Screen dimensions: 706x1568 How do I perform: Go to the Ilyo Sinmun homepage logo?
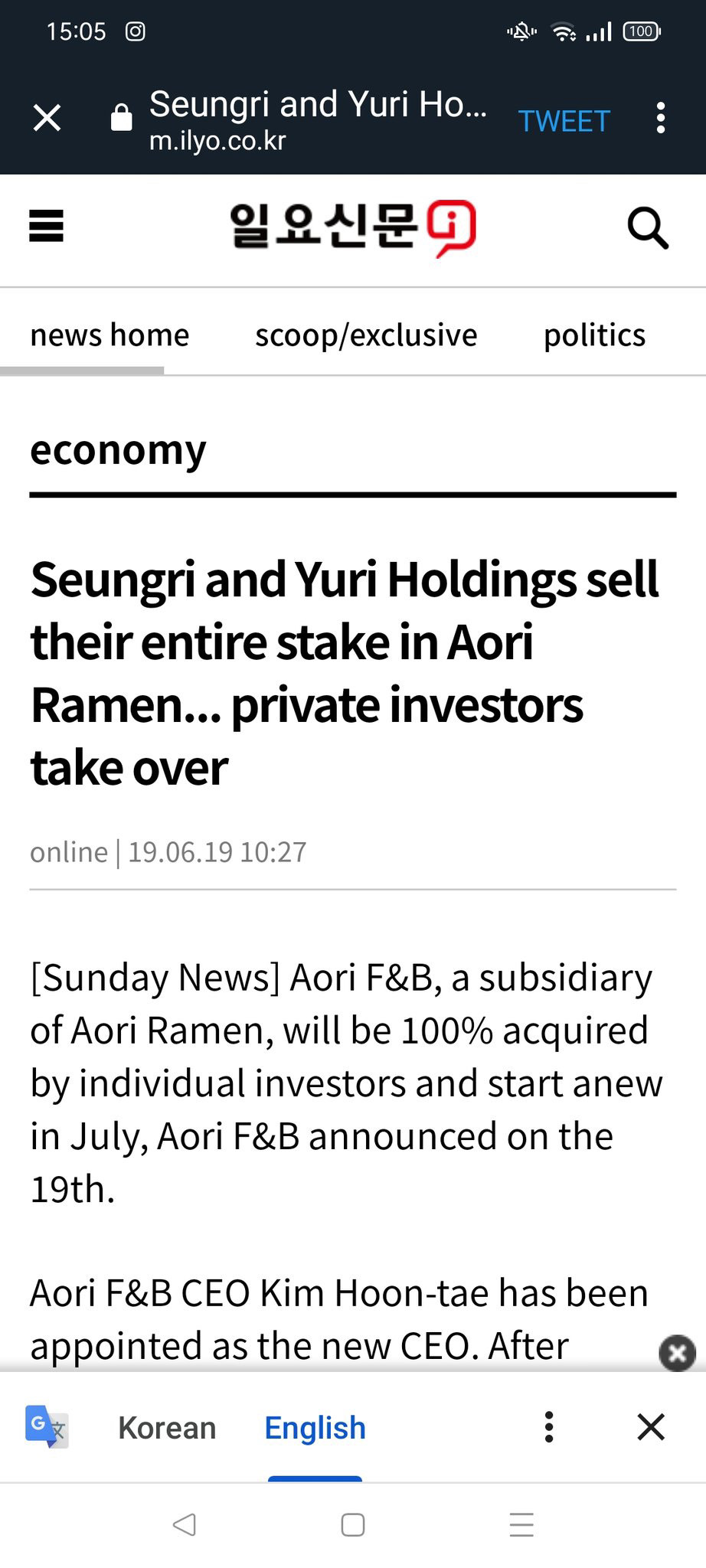point(352,227)
